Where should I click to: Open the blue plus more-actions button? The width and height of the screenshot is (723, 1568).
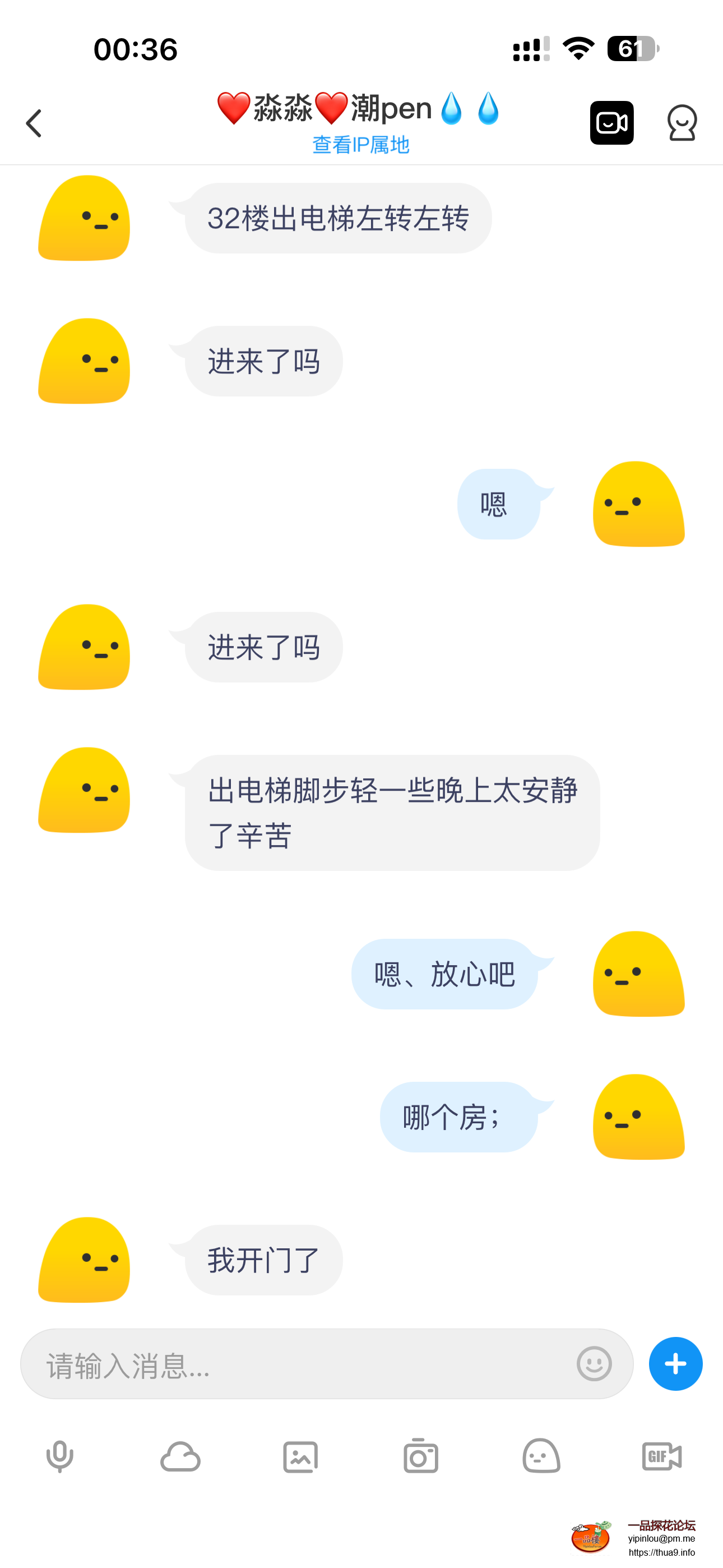675,1364
